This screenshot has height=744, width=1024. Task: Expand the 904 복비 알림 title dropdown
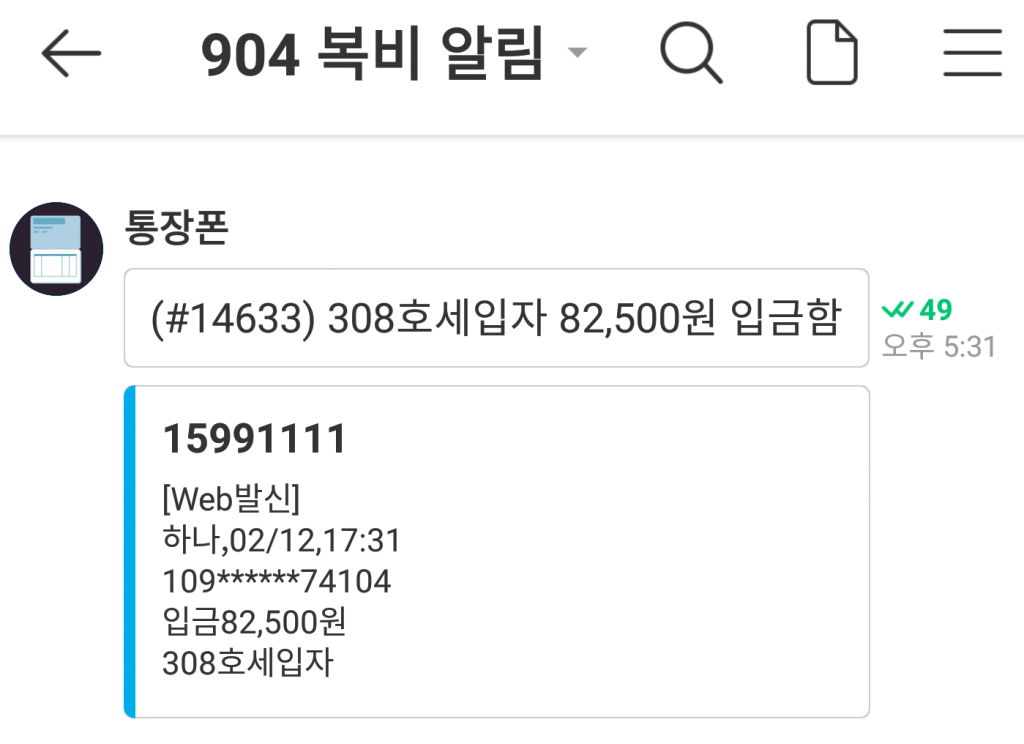577,54
